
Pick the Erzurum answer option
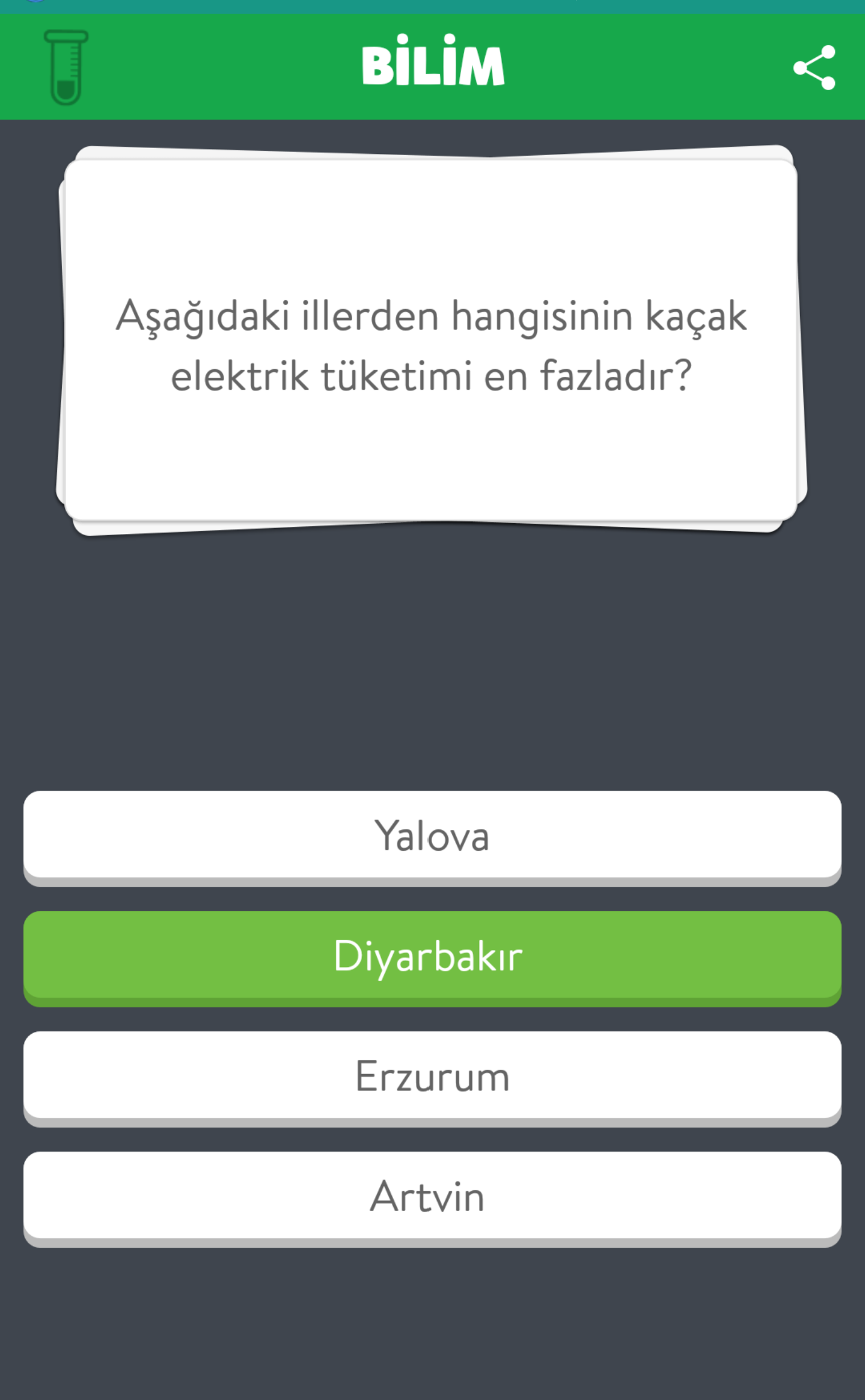[432, 1076]
